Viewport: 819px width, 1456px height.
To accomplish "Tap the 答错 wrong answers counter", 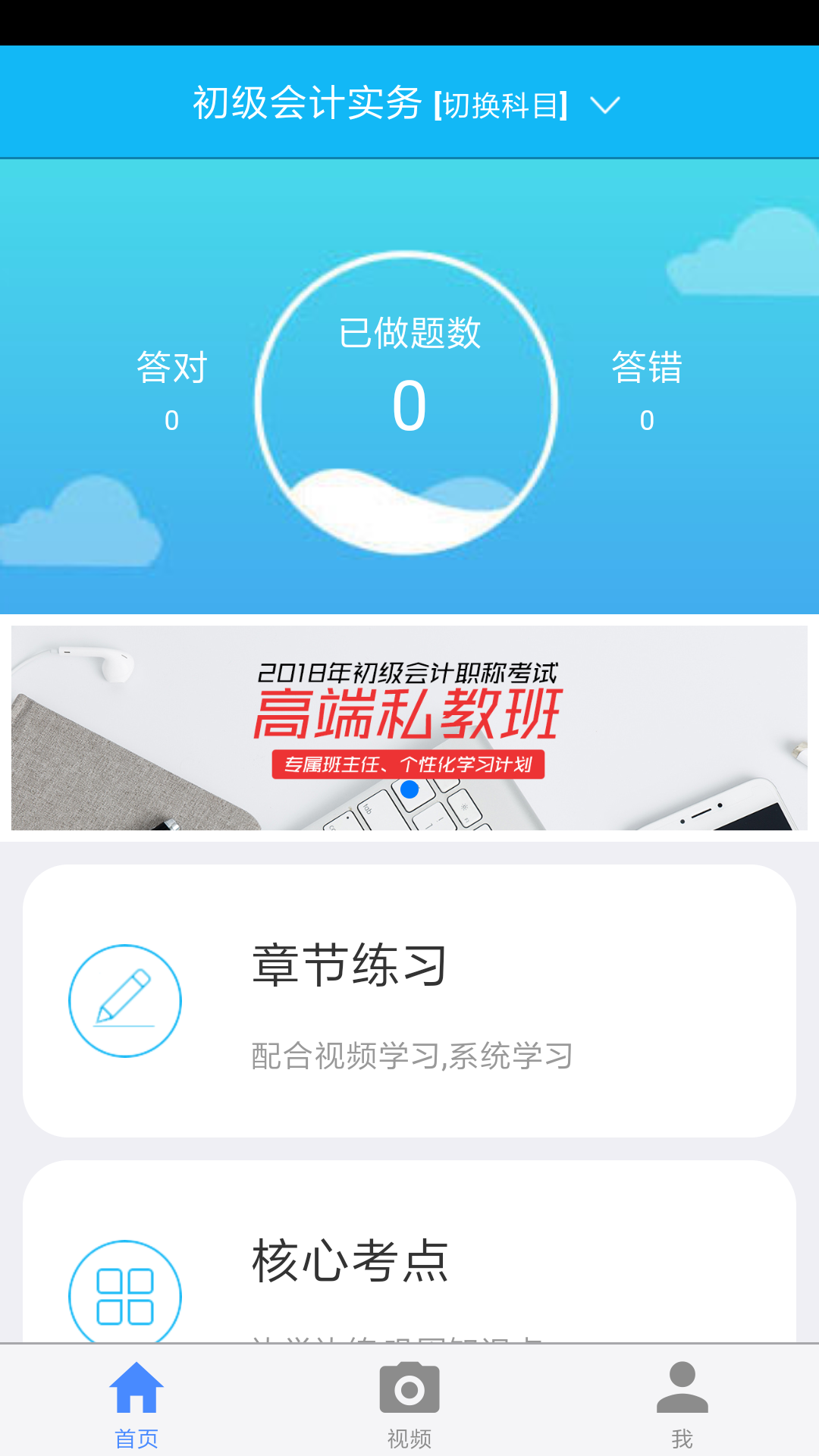I will point(647,387).
